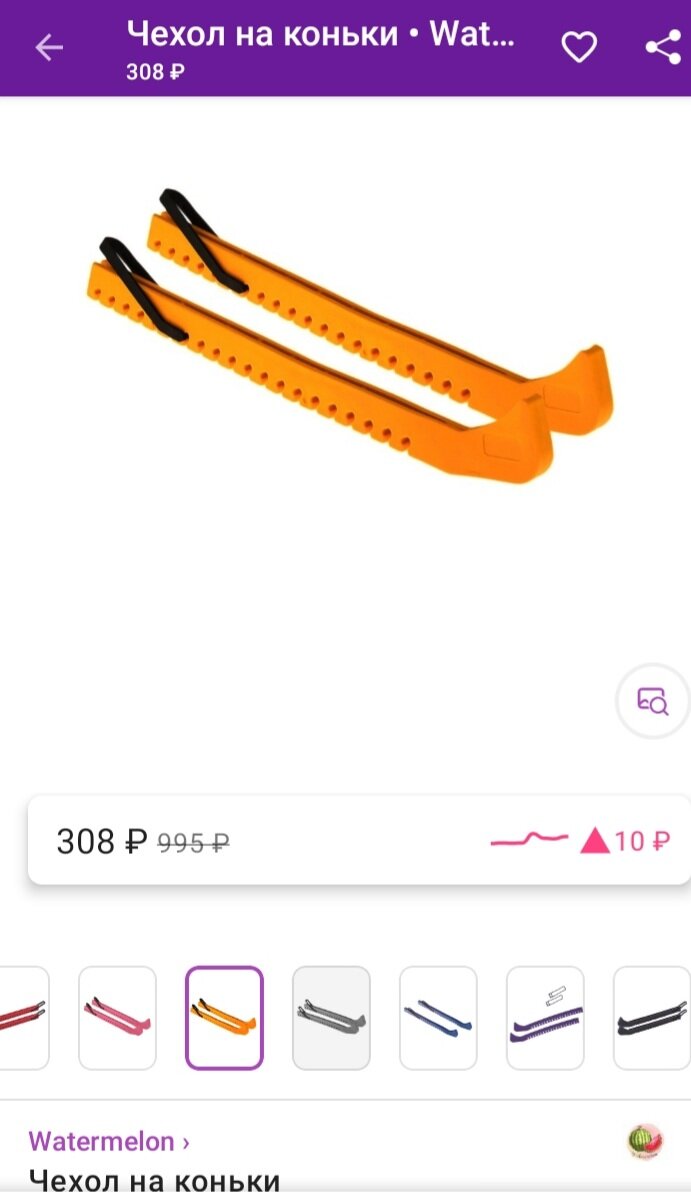Share this skate cover product

pyautogui.click(x=663, y=47)
